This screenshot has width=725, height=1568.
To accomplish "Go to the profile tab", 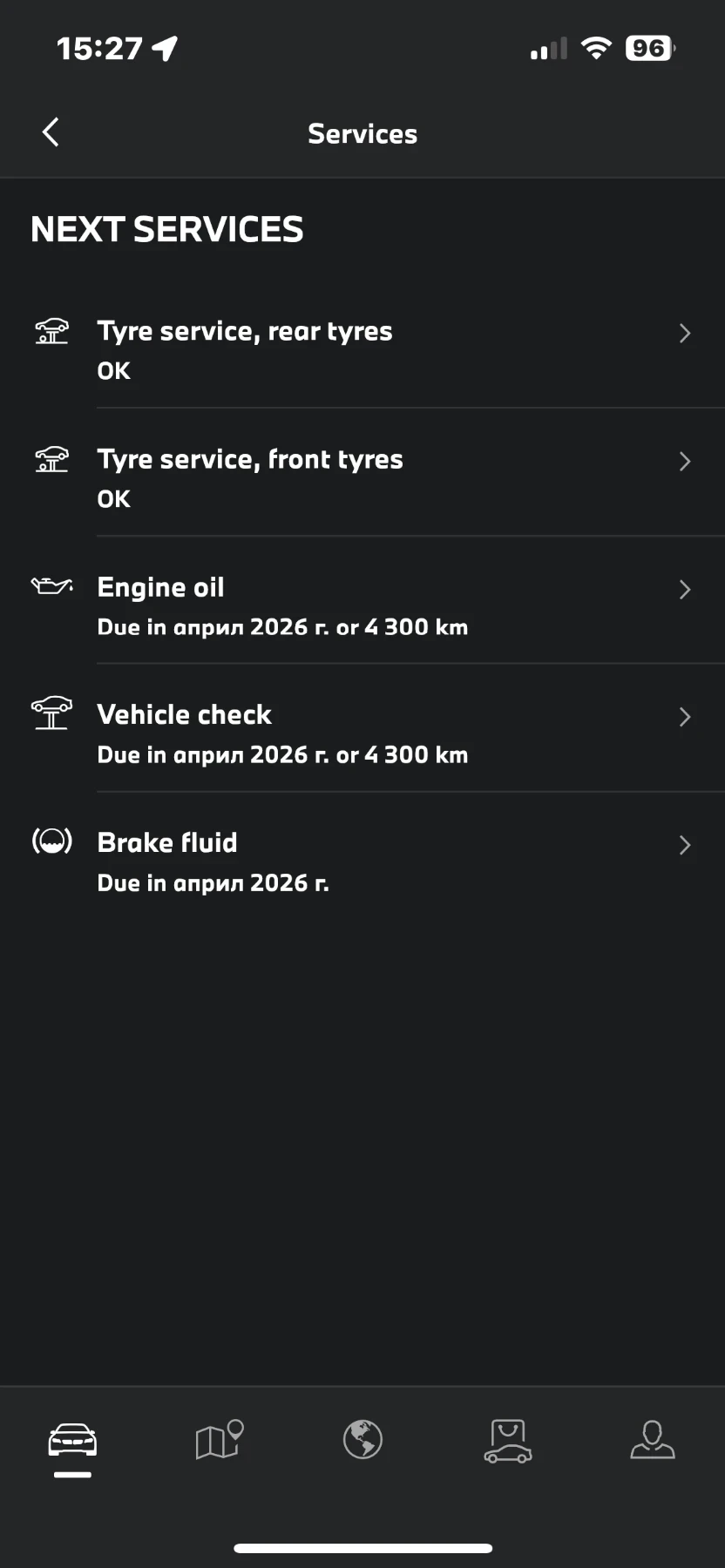I will click(653, 1441).
